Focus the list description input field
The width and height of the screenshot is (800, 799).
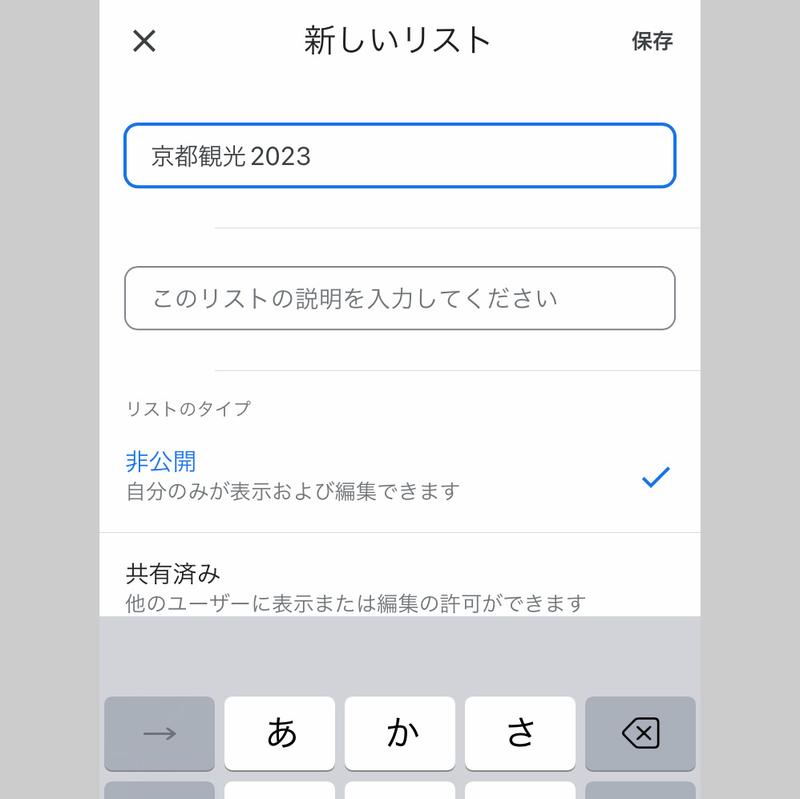tap(400, 298)
